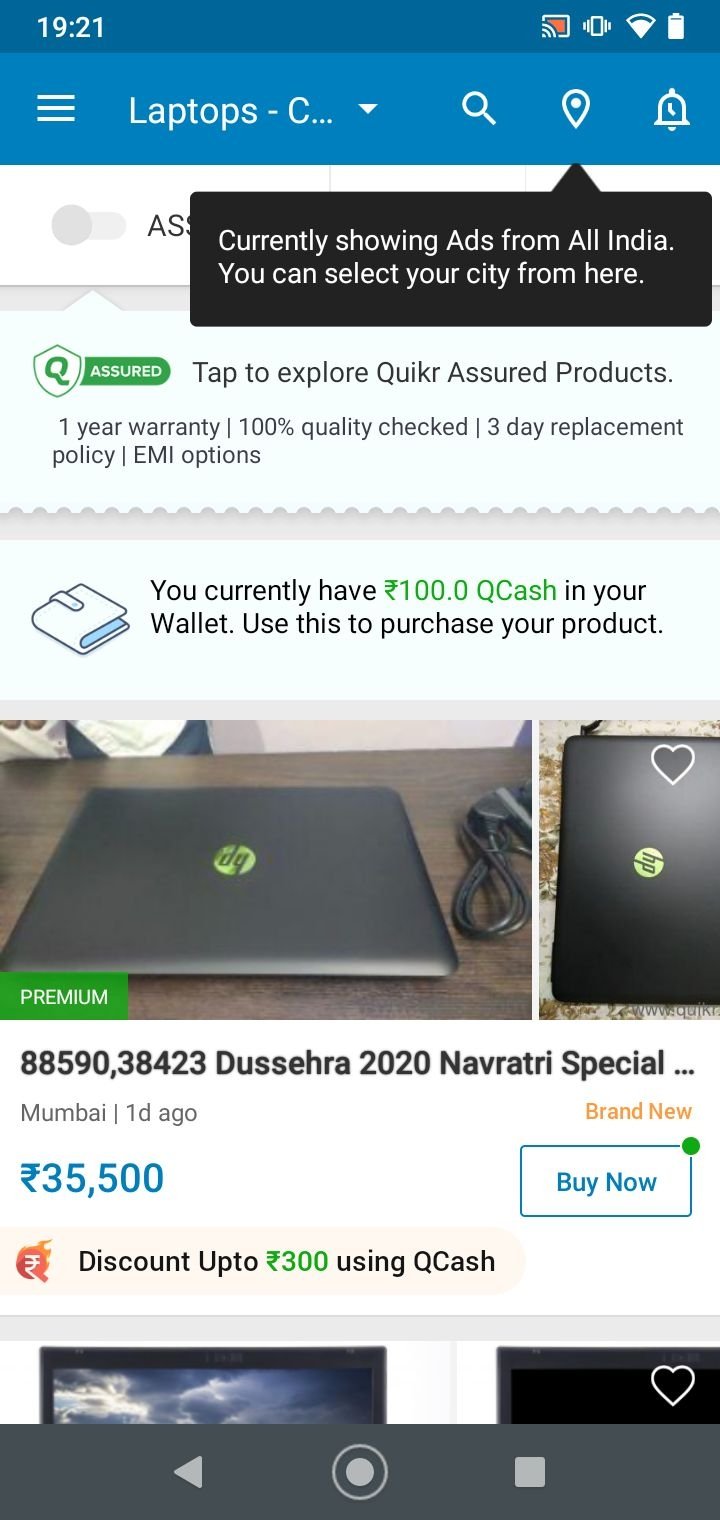The width and height of the screenshot is (720, 1520).
Task: Open the hamburger drawer menu
Action: (x=56, y=109)
